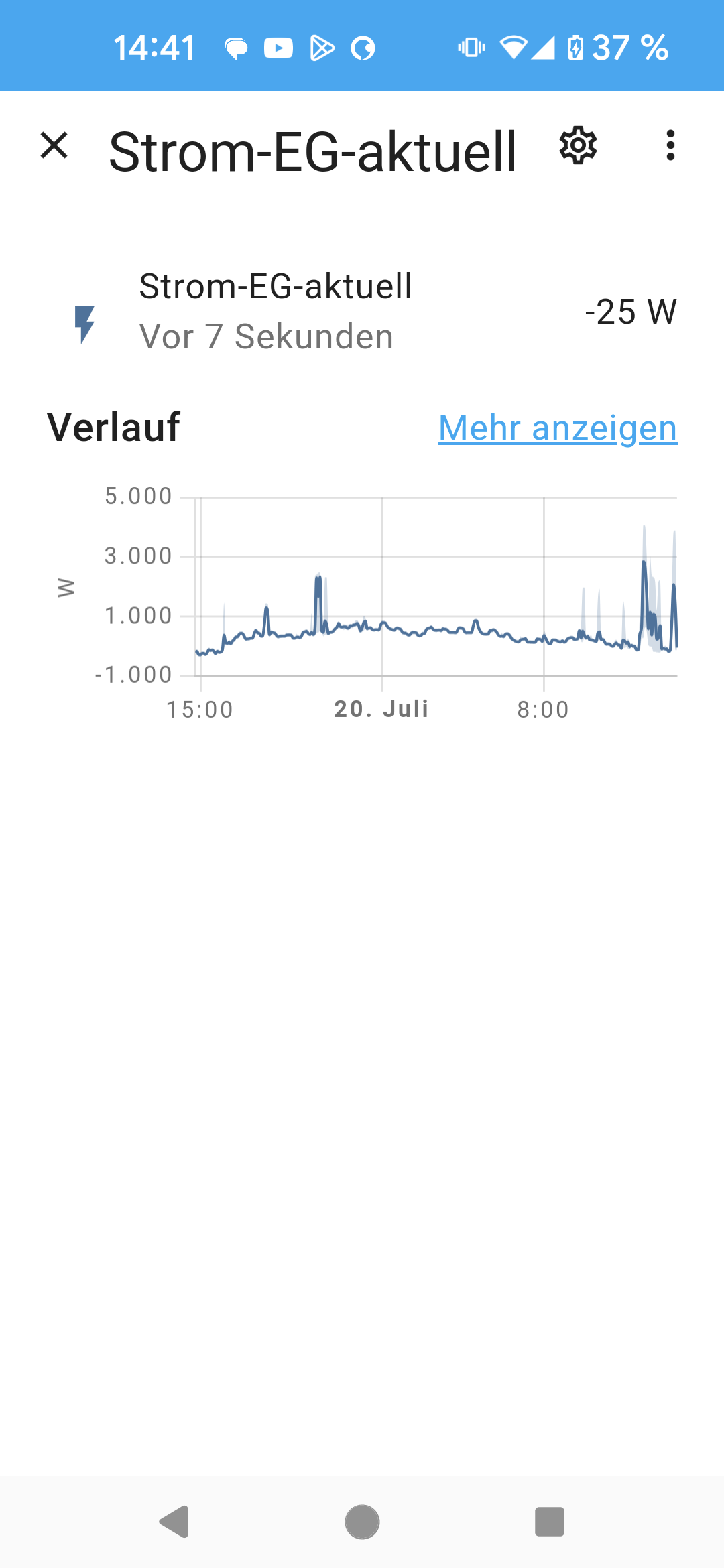This screenshot has height=1568, width=724.
Task: Go to home screen via home button
Action: 362,1522
